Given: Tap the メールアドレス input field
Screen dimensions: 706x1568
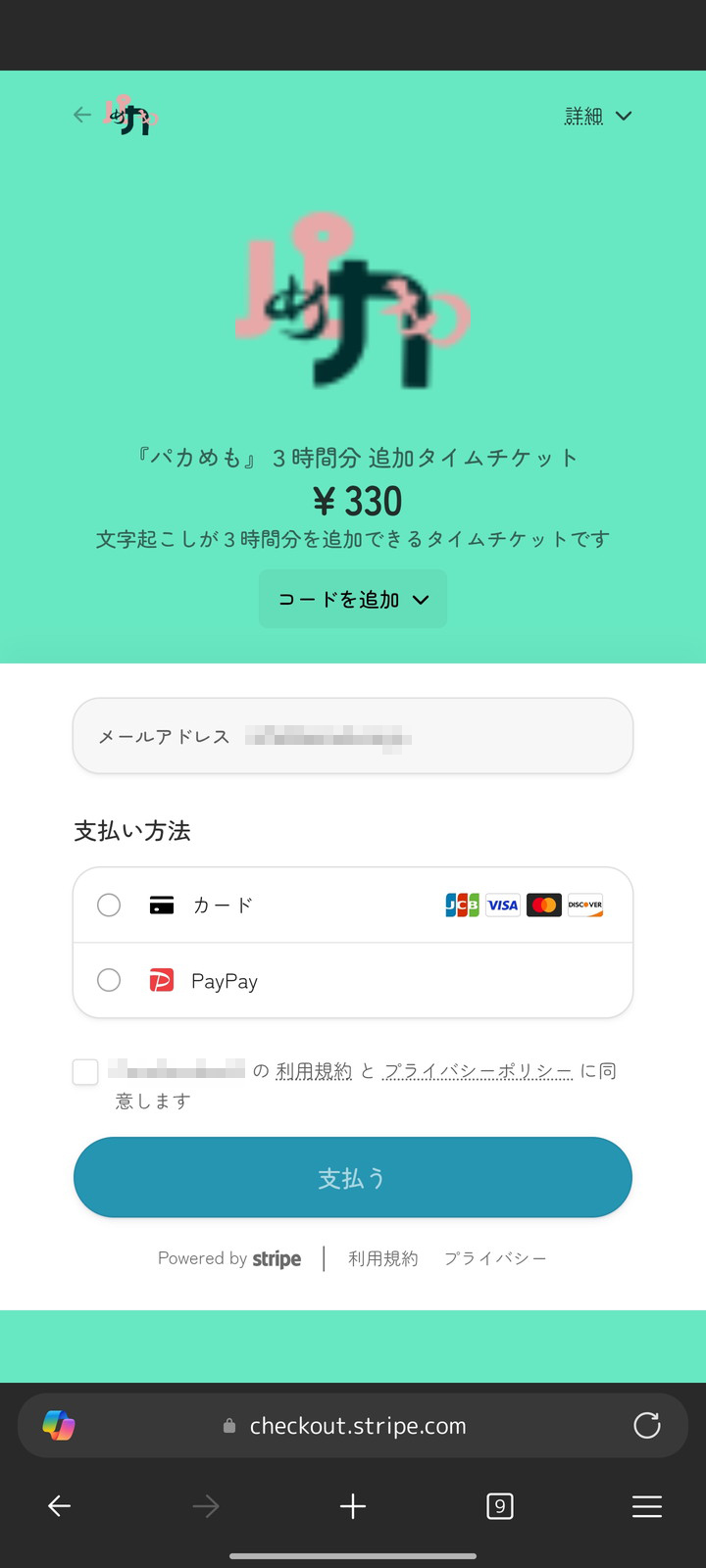Looking at the screenshot, I should (353, 736).
